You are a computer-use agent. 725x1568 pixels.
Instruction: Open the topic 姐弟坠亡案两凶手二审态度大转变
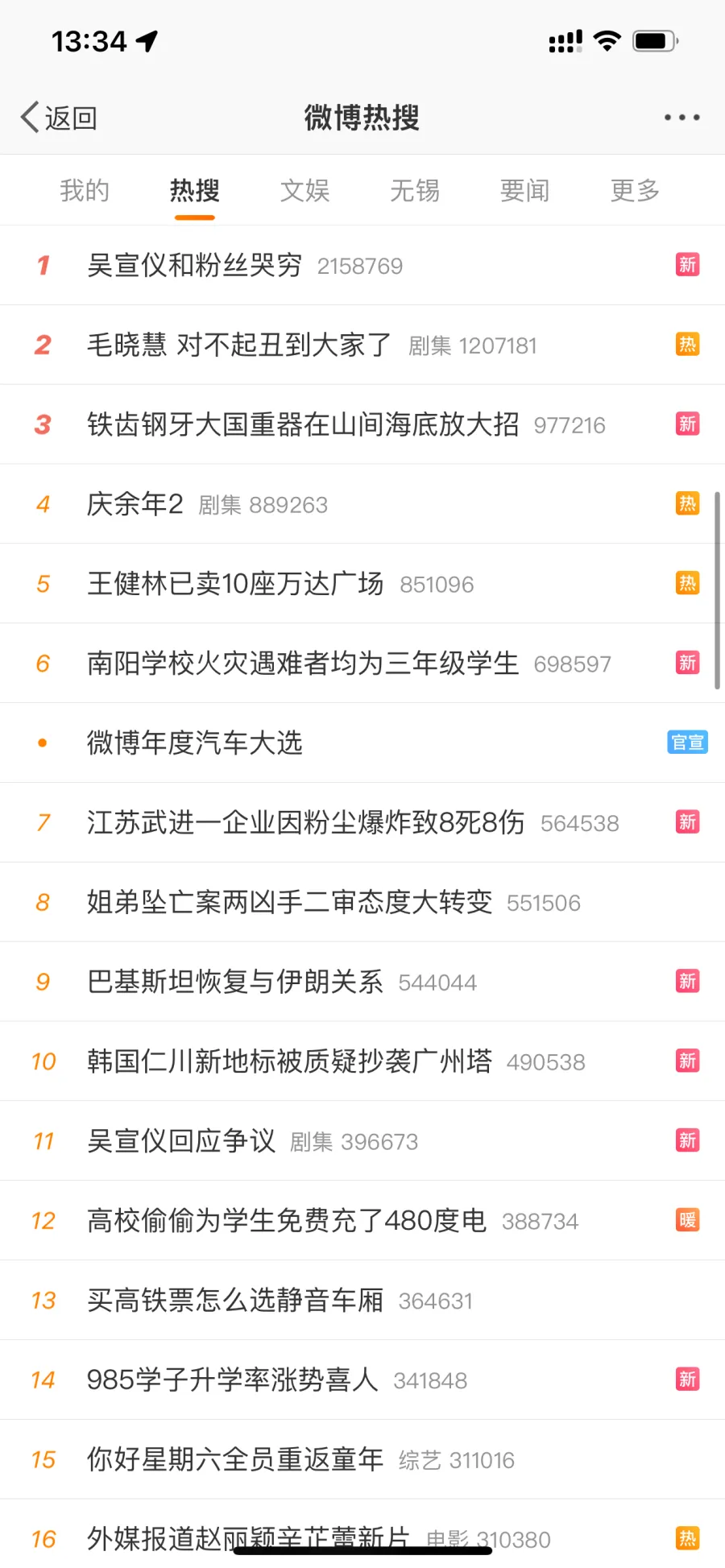pos(289,902)
